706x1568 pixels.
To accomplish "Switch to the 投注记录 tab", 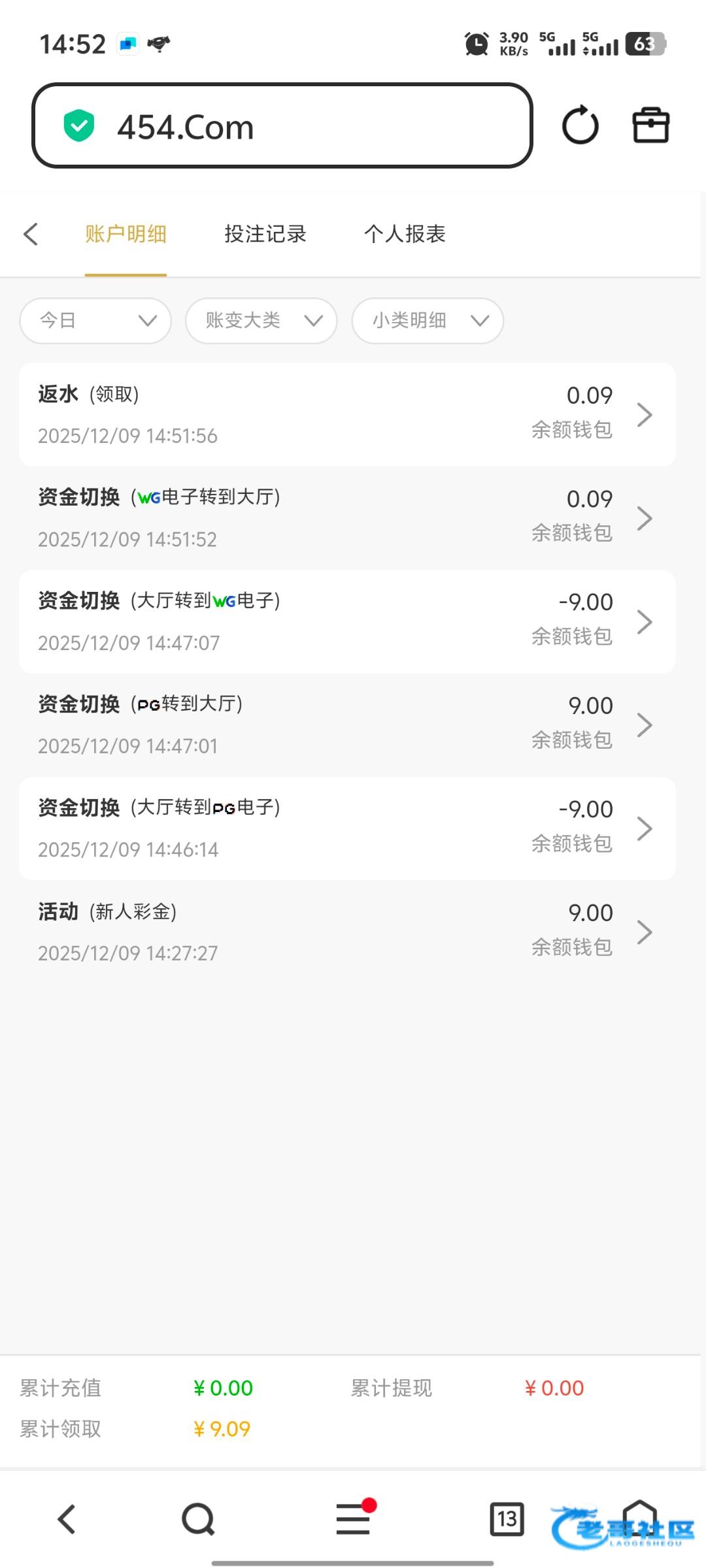I will click(x=265, y=234).
